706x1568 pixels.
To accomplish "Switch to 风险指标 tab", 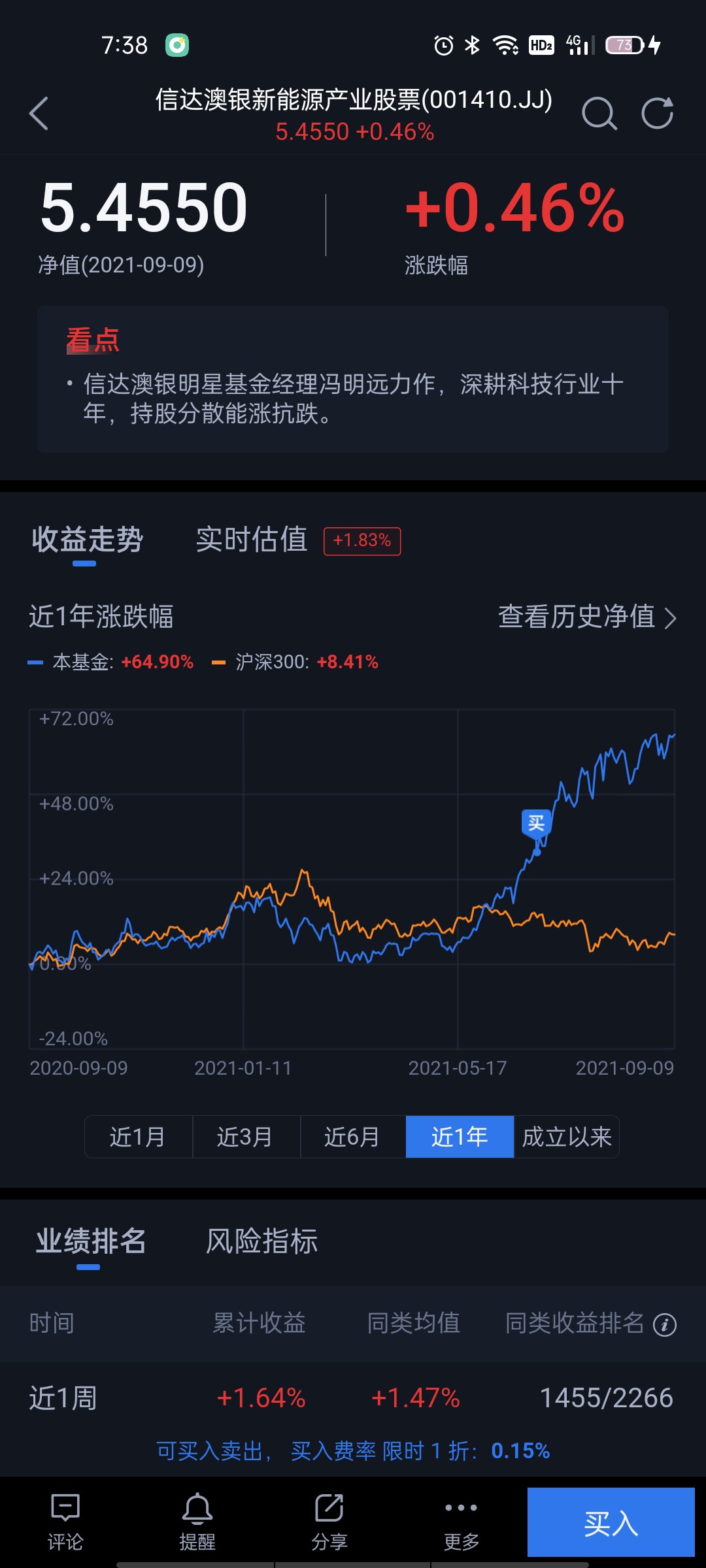I will tap(261, 1241).
